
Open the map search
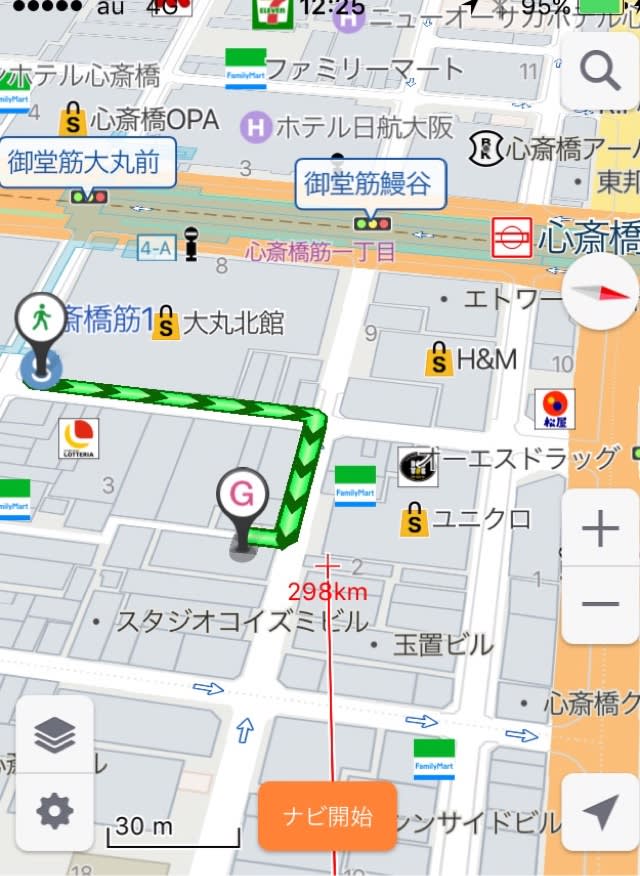point(600,73)
